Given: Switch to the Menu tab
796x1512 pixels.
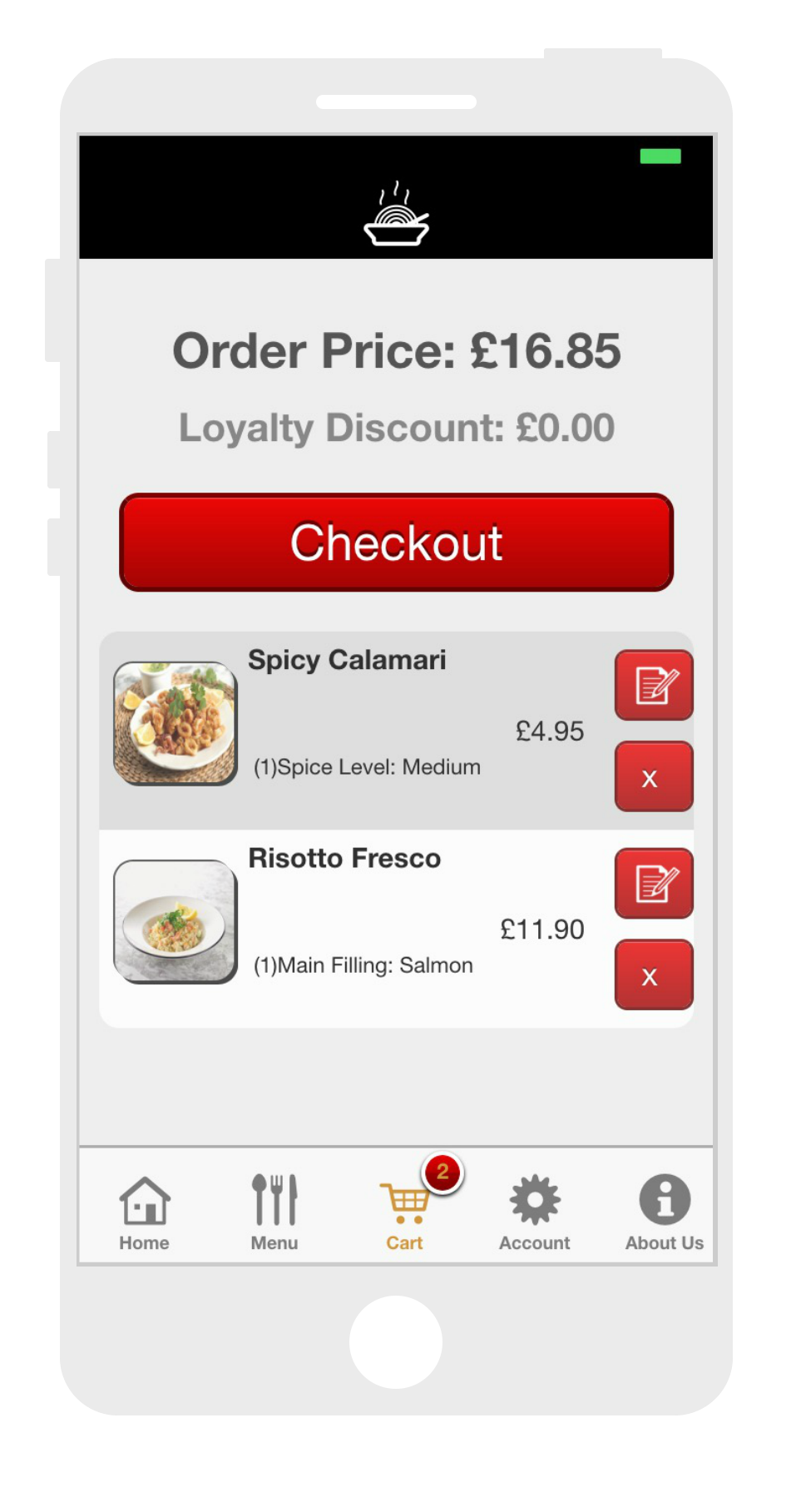Looking at the screenshot, I should point(274,1212).
